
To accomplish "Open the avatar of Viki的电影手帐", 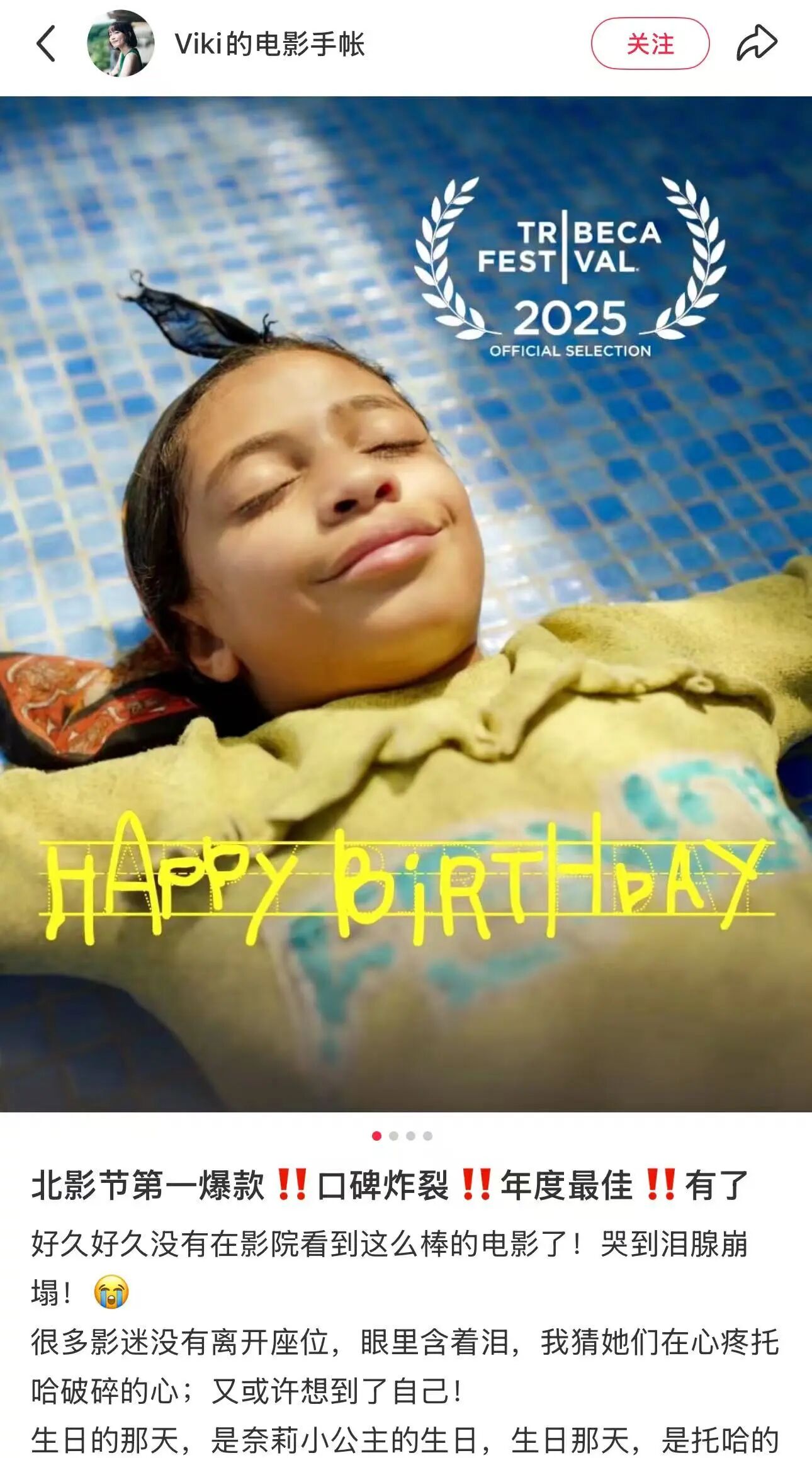I will (x=120, y=44).
